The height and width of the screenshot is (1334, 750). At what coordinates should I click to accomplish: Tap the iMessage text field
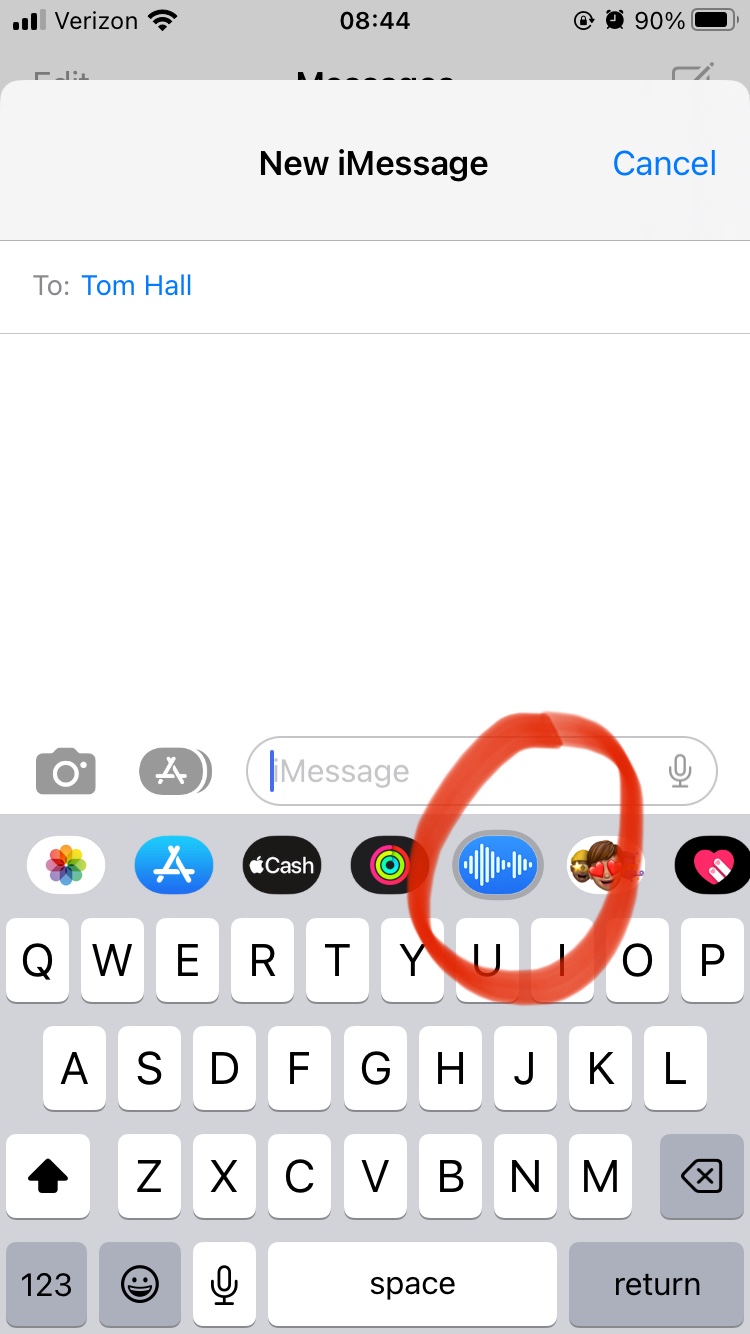pyautogui.click(x=450, y=771)
